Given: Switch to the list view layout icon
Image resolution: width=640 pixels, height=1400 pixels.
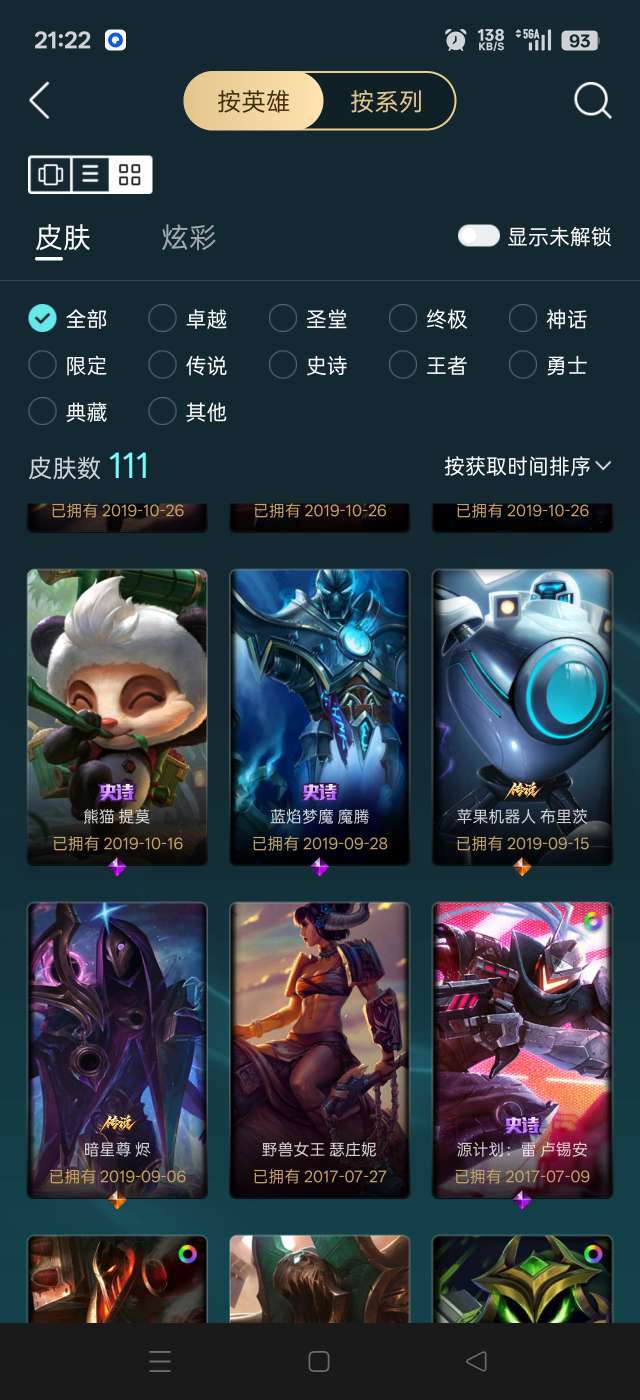Looking at the screenshot, I should pos(90,175).
